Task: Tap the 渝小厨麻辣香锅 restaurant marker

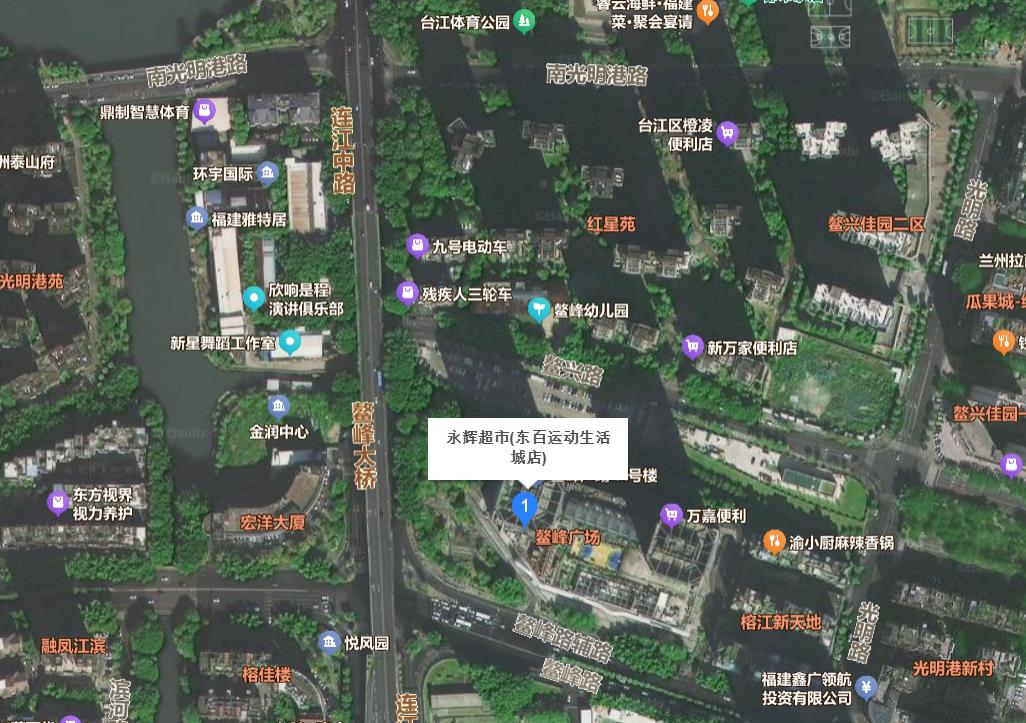Action: tap(774, 543)
